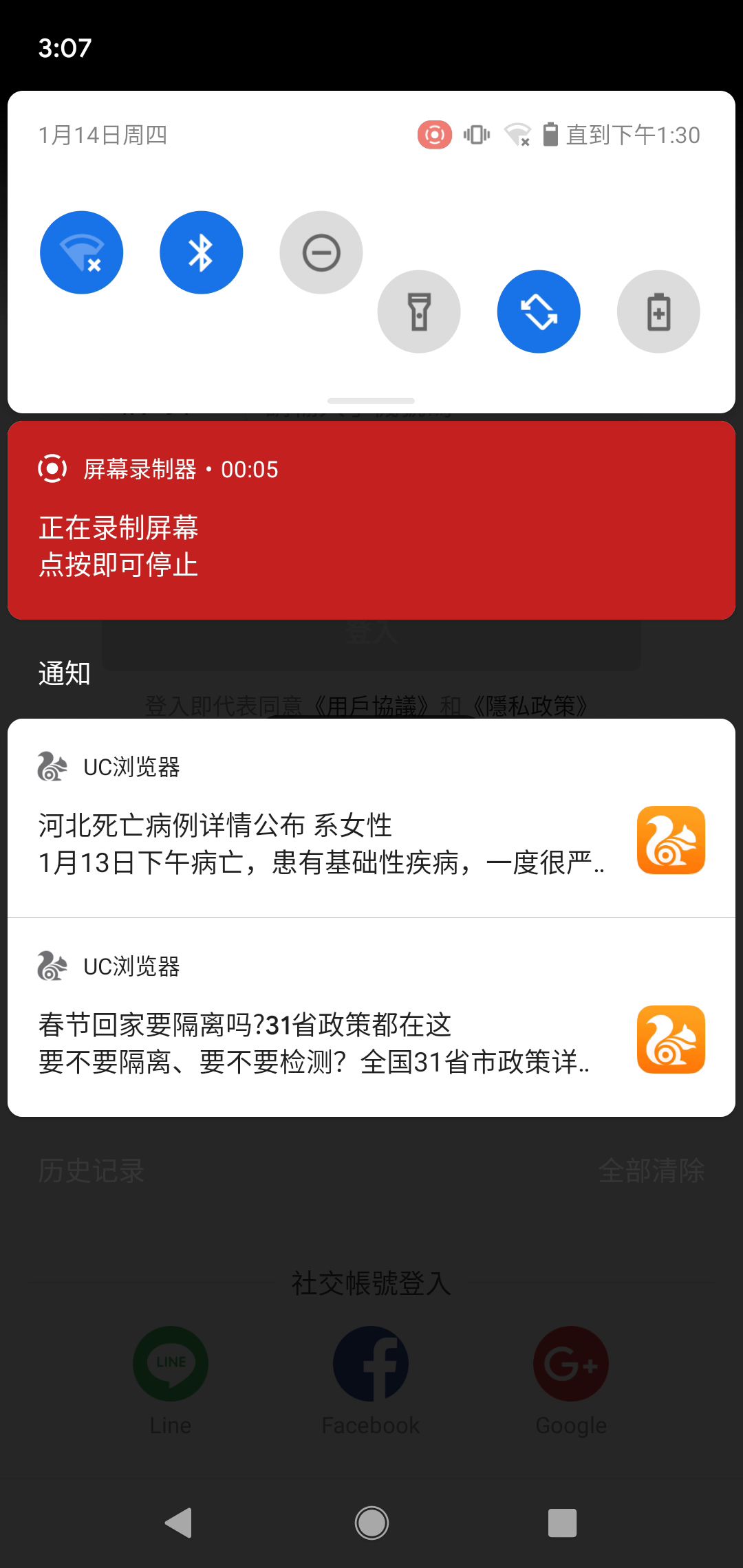Viewport: 743px width, 1568px height.
Task: Go back using the navigation bar
Action: (x=179, y=1523)
